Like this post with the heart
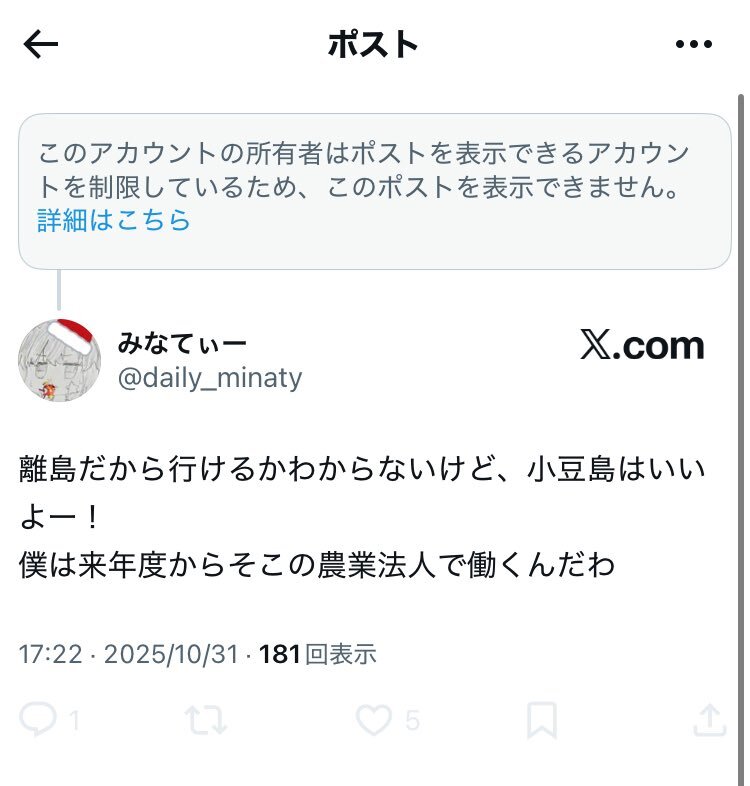 tap(376, 719)
